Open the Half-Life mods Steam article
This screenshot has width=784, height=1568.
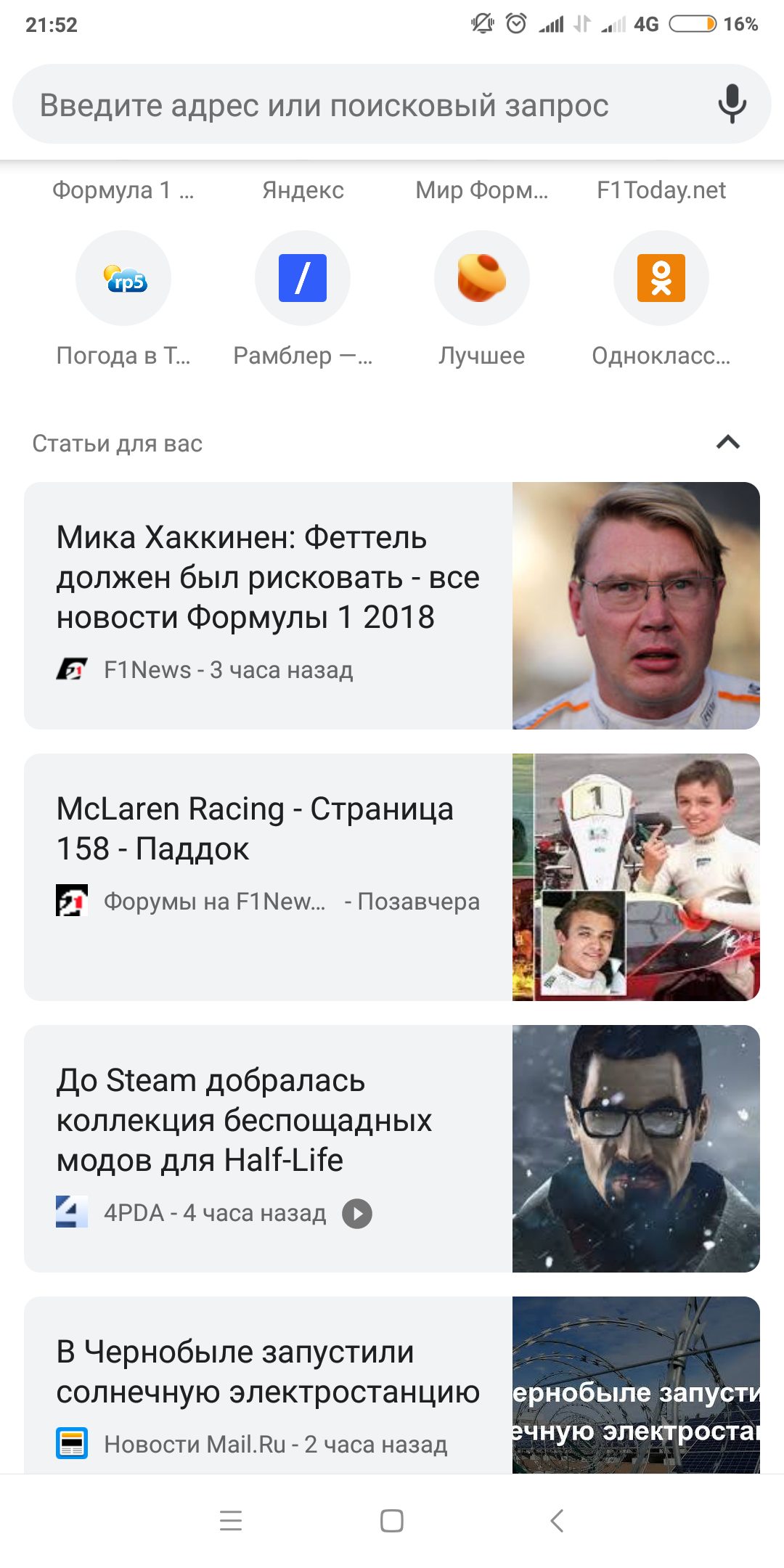(392, 1148)
